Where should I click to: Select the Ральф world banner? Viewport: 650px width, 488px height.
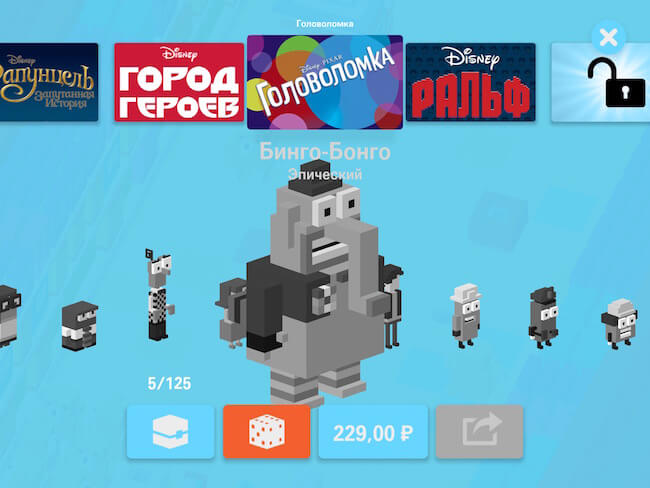[x=470, y=82]
